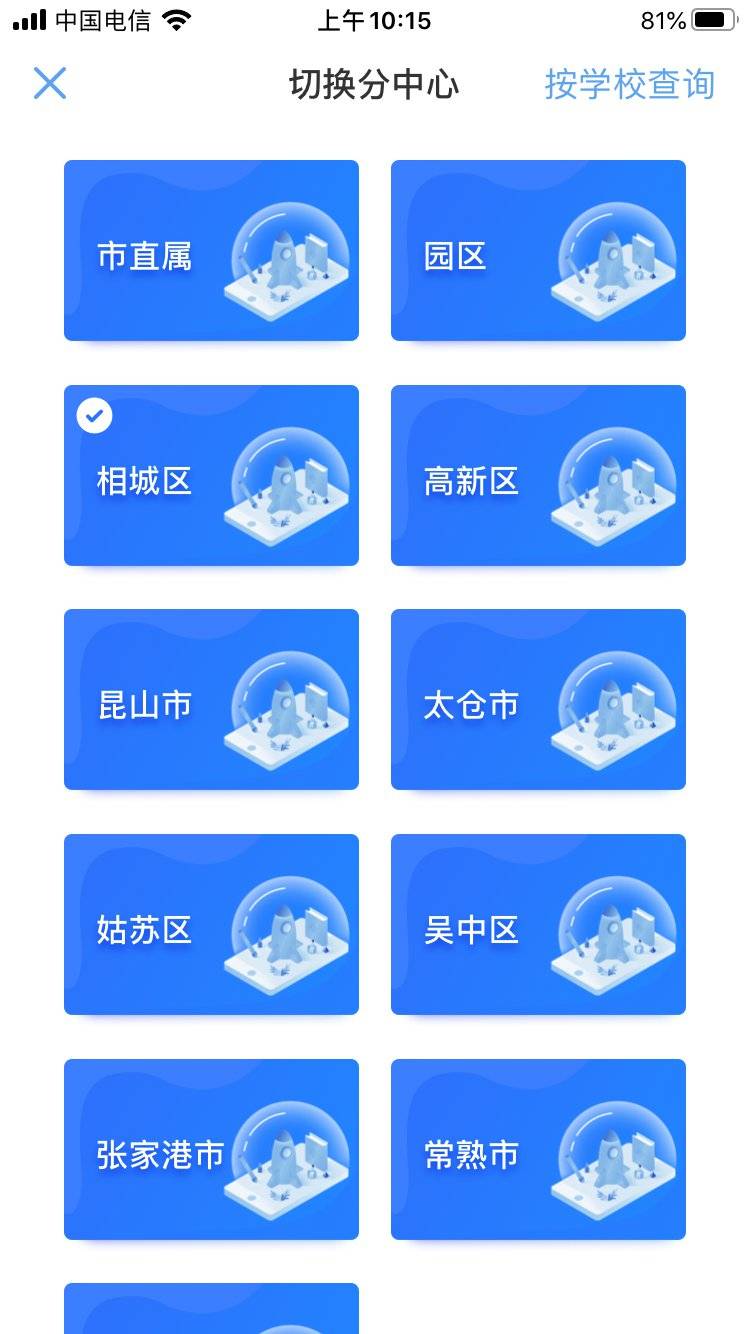The image size is (750, 1334).
Task: Open 按学校查询 search by school
Action: 629,85
